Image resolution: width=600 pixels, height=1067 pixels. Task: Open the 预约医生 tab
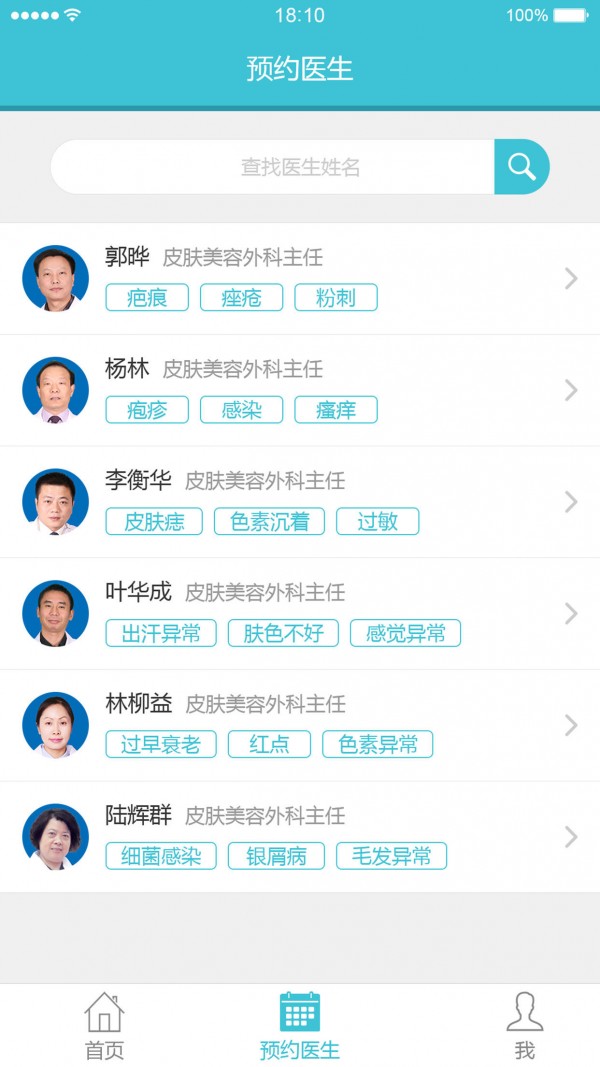click(300, 1025)
